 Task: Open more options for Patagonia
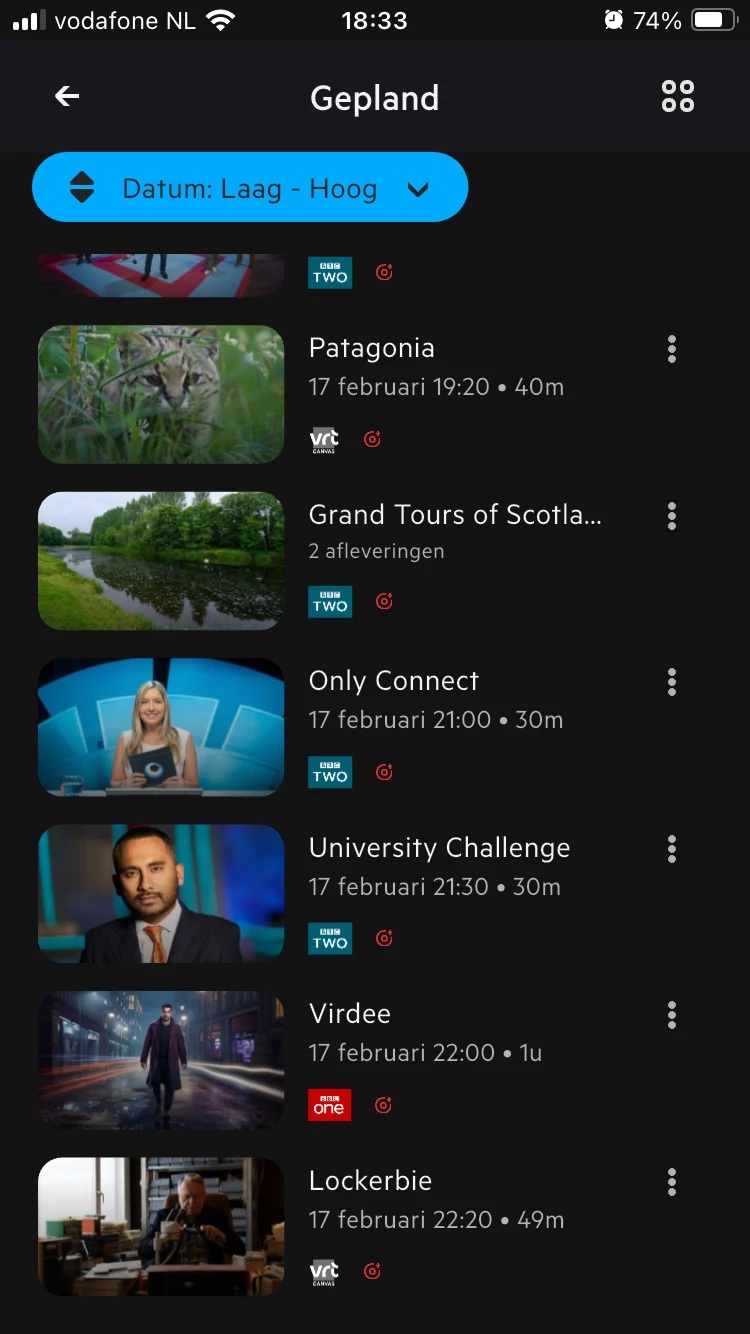672,349
